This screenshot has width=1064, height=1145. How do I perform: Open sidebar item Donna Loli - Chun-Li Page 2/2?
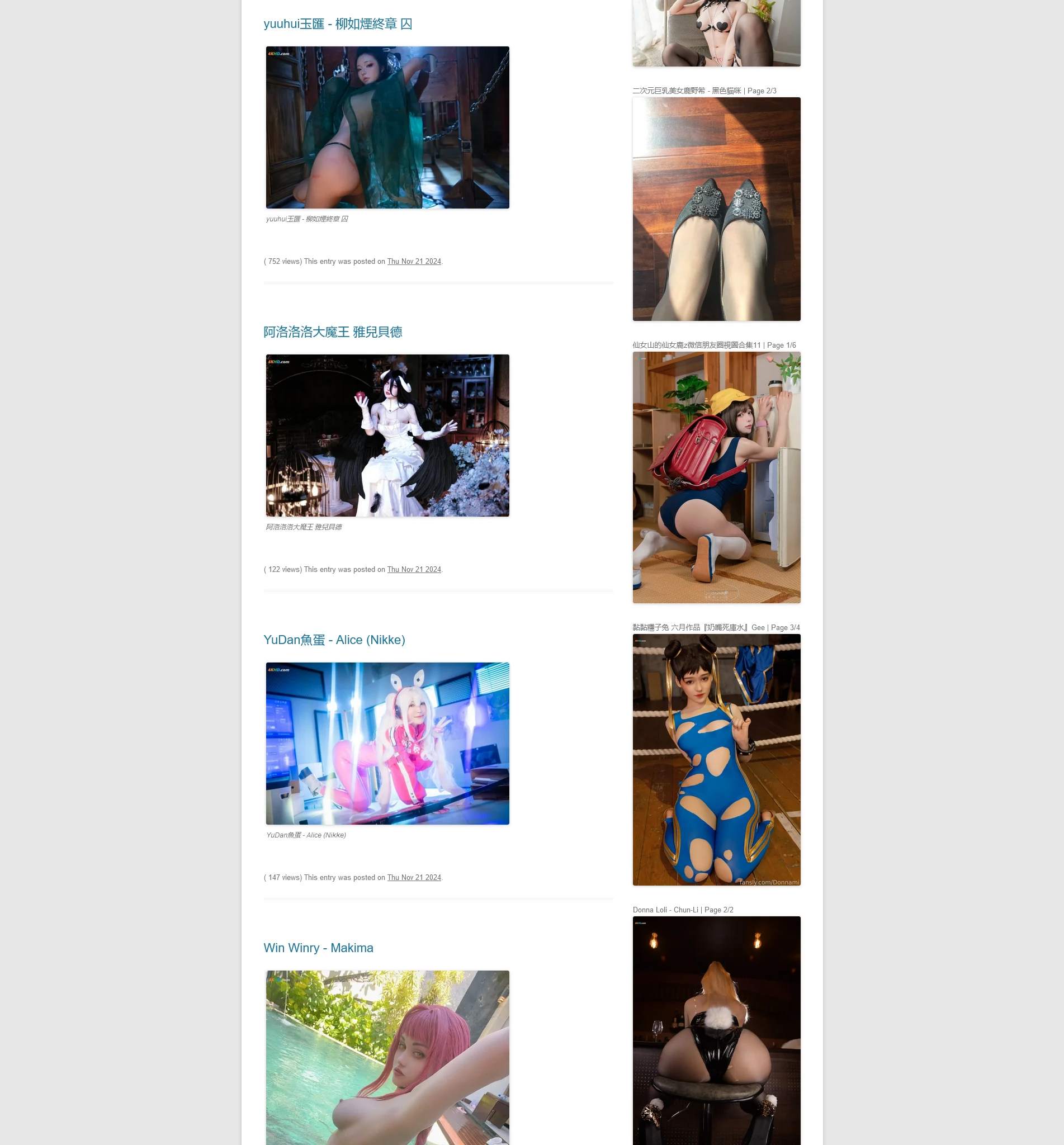coord(716,1030)
